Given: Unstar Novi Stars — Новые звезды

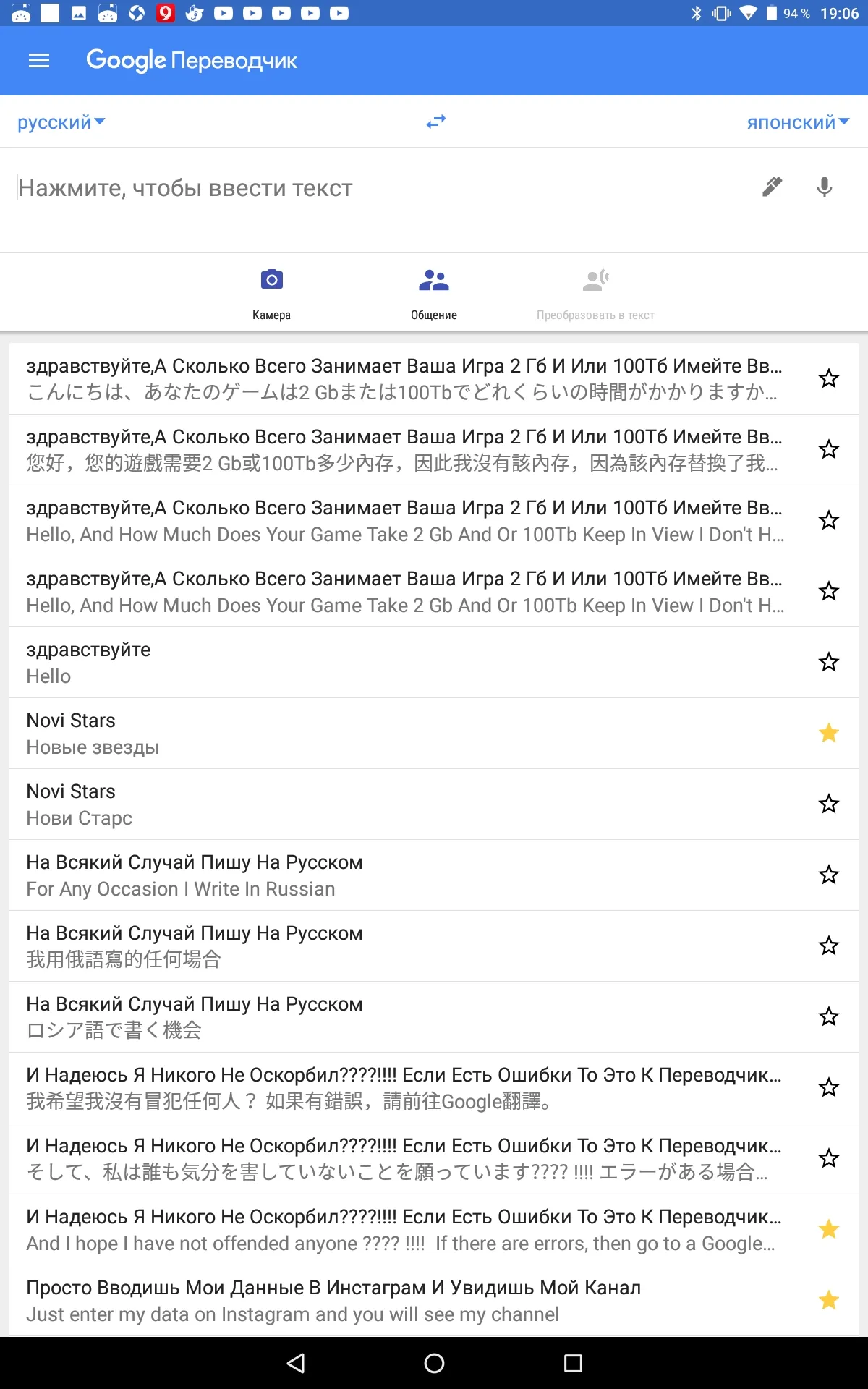Looking at the screenshot, I should 829,733.
